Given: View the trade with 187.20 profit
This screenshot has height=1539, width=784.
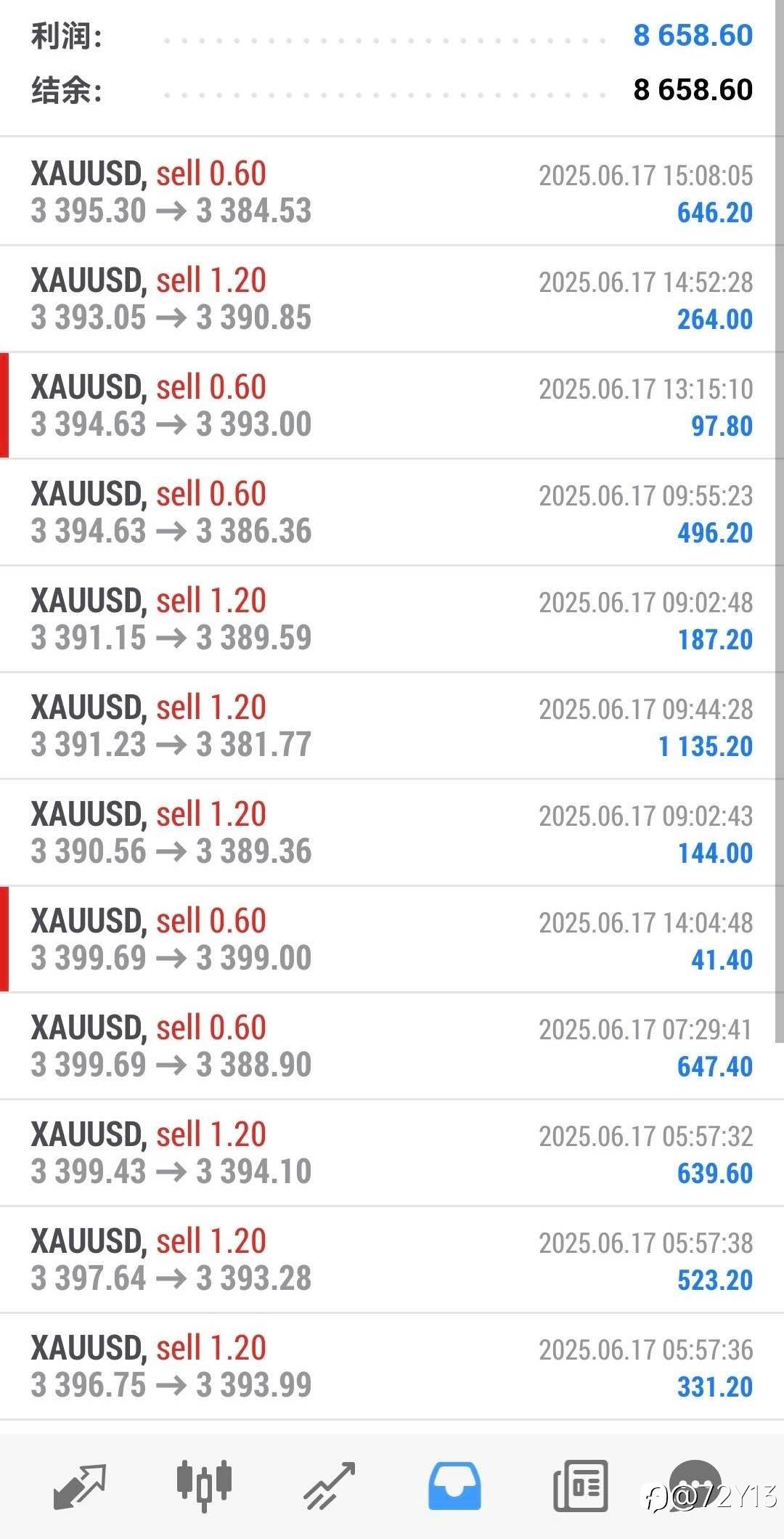Looking at the screenshot, I should point(392,619).
